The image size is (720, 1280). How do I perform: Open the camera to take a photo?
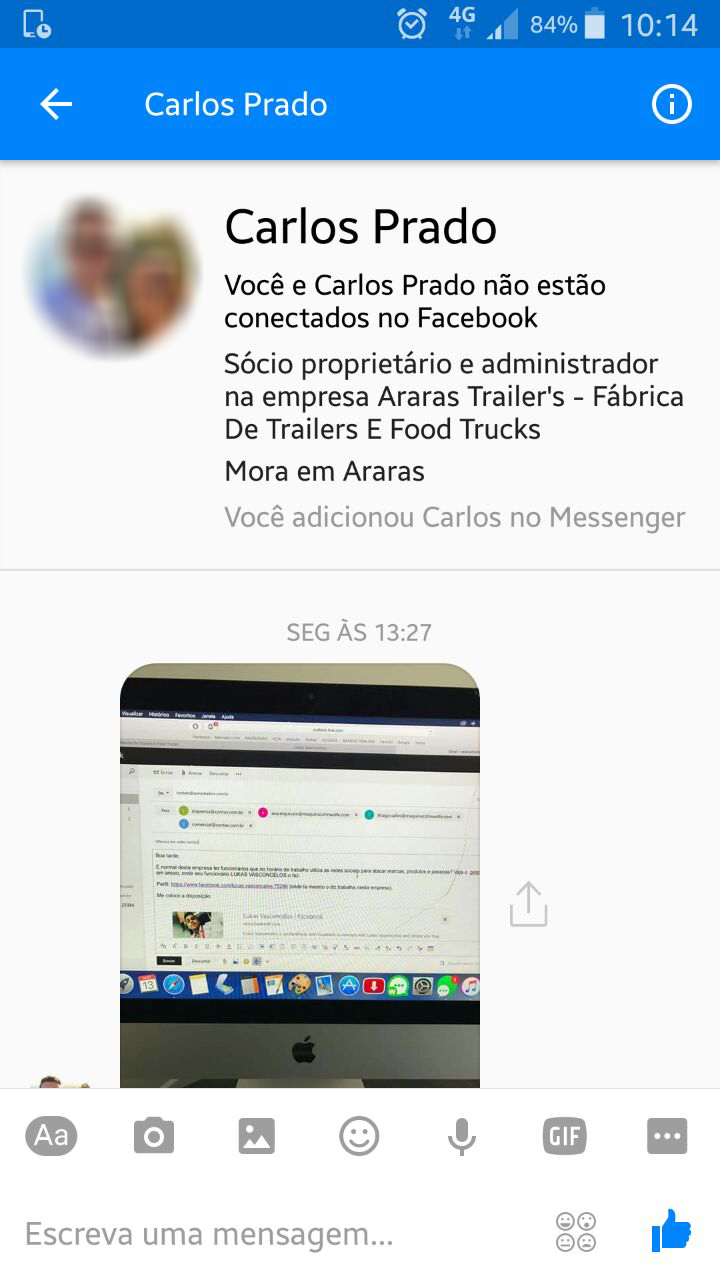click(x=154, y=1136)
